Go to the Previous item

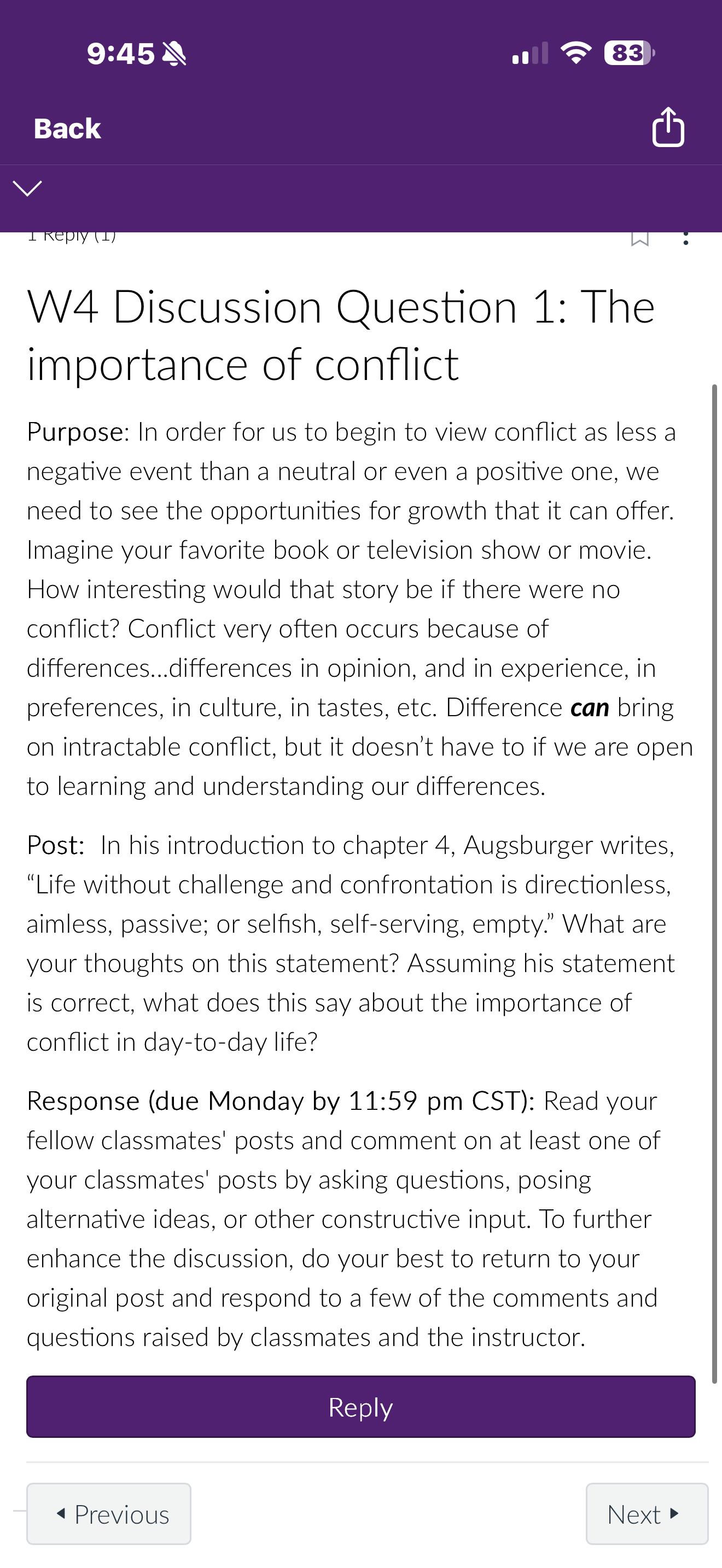click(x=109, y=1514)
